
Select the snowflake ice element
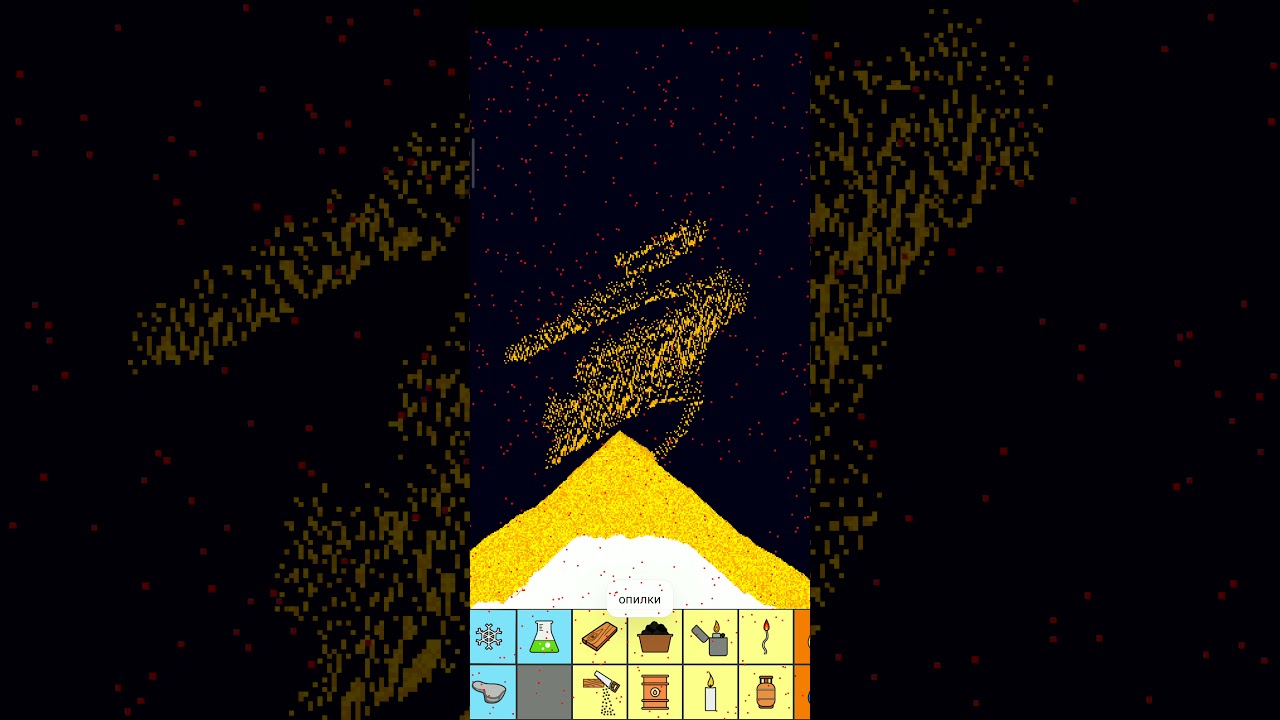489,637
